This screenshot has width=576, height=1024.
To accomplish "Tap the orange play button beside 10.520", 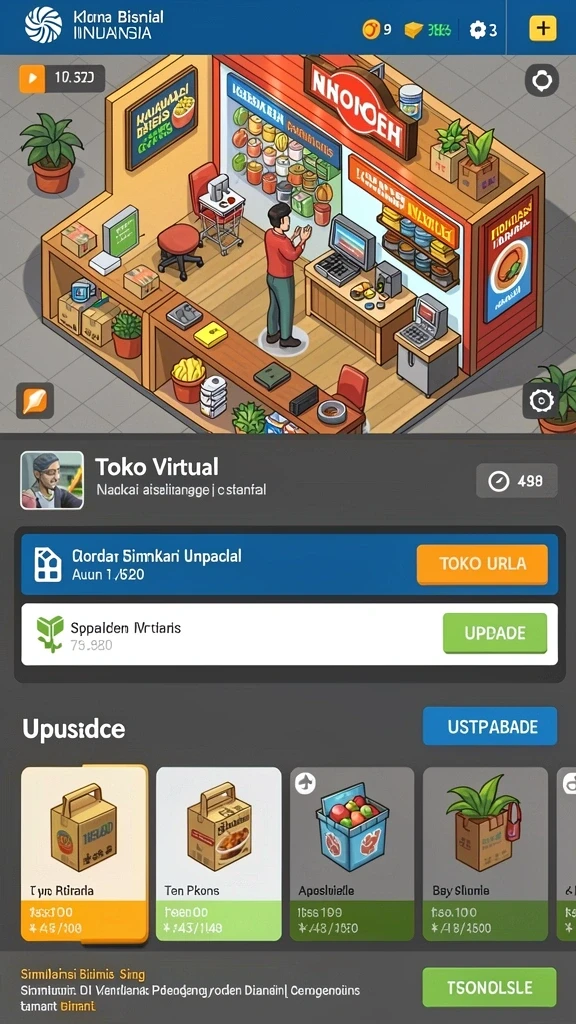I will coord(32,78).
